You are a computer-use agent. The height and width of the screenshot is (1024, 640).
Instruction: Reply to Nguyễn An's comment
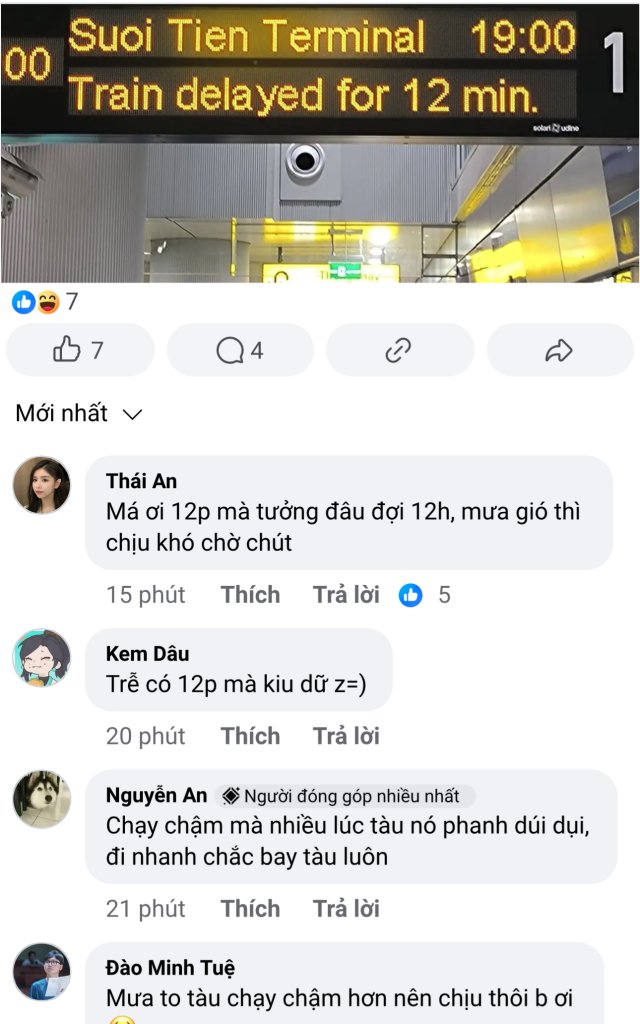(346, 908)
